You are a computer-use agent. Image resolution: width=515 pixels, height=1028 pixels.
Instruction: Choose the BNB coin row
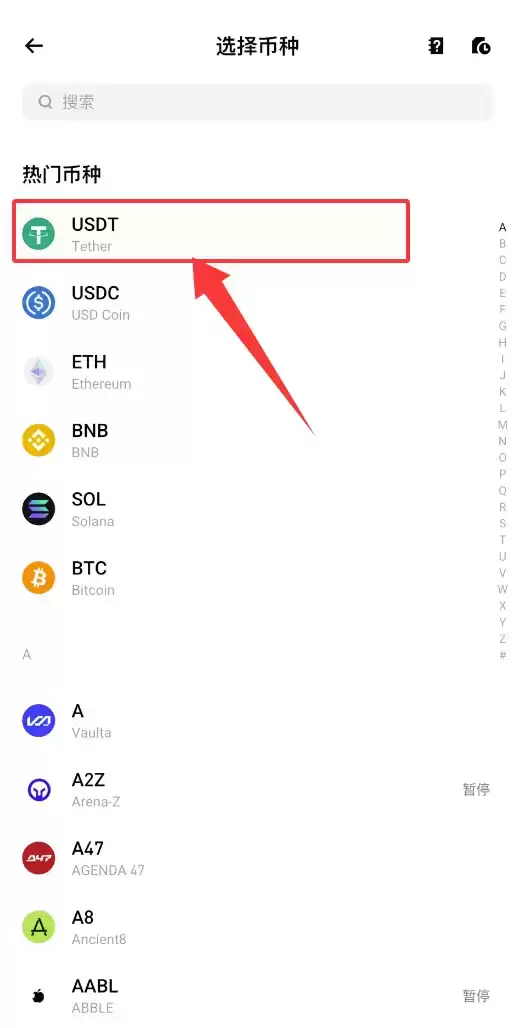tap(257, 441)
